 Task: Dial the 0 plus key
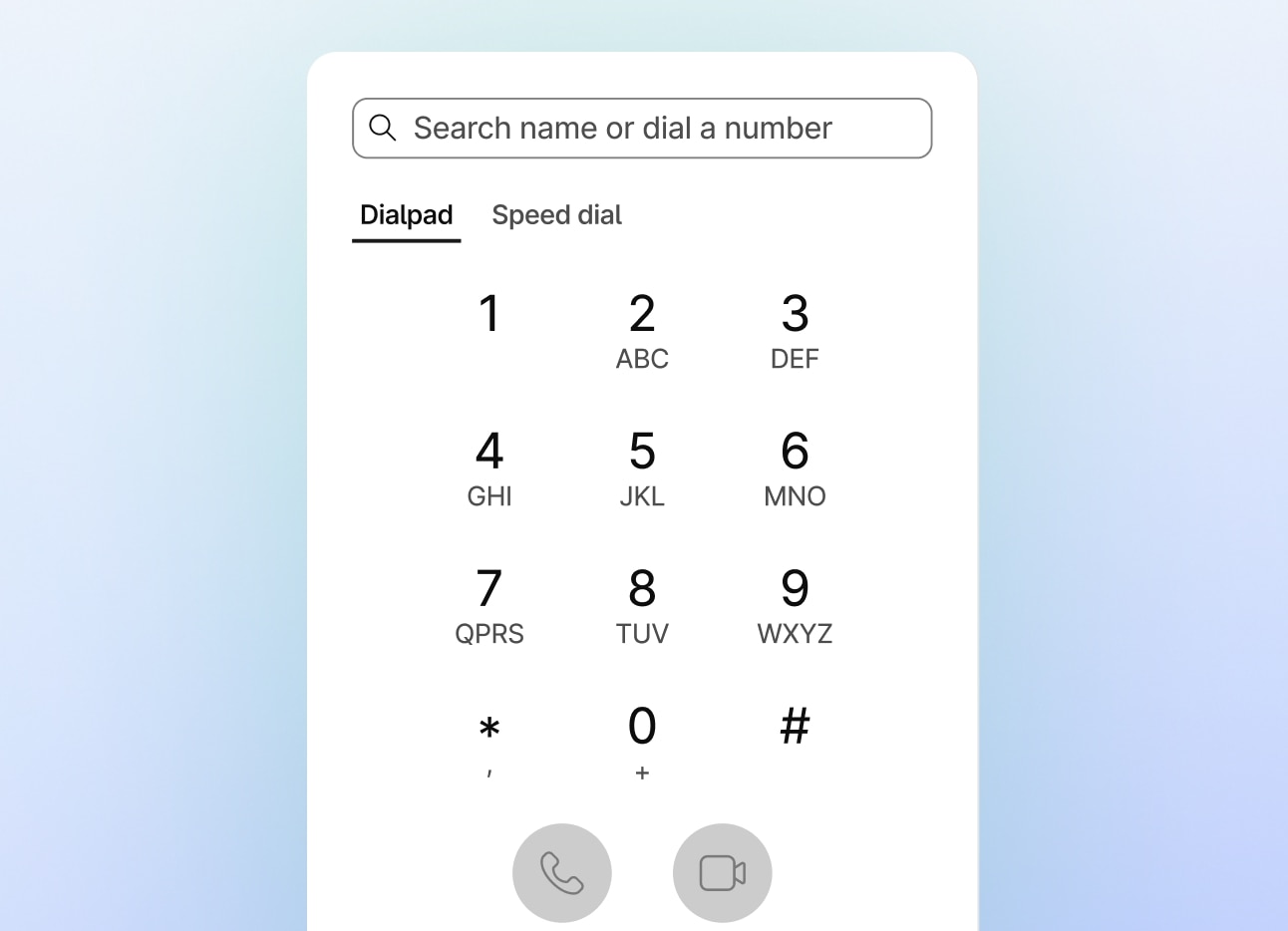(642, 743)
